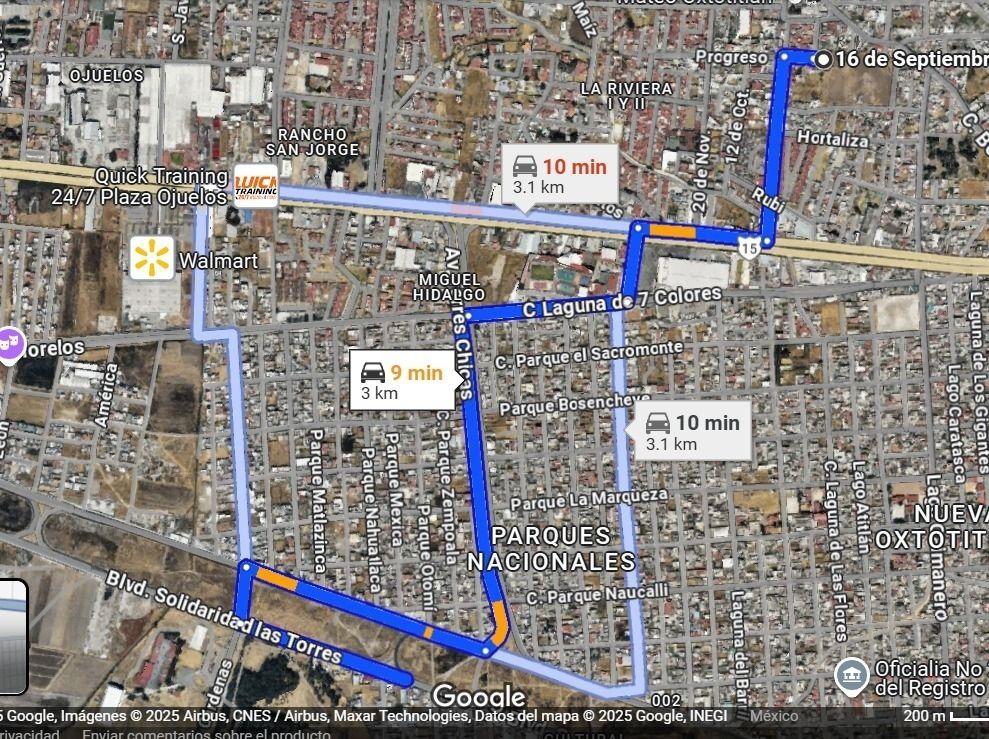Open the purple theater masks marker
The height and width of the screenshot is (739, 989).
pos(9,345)
